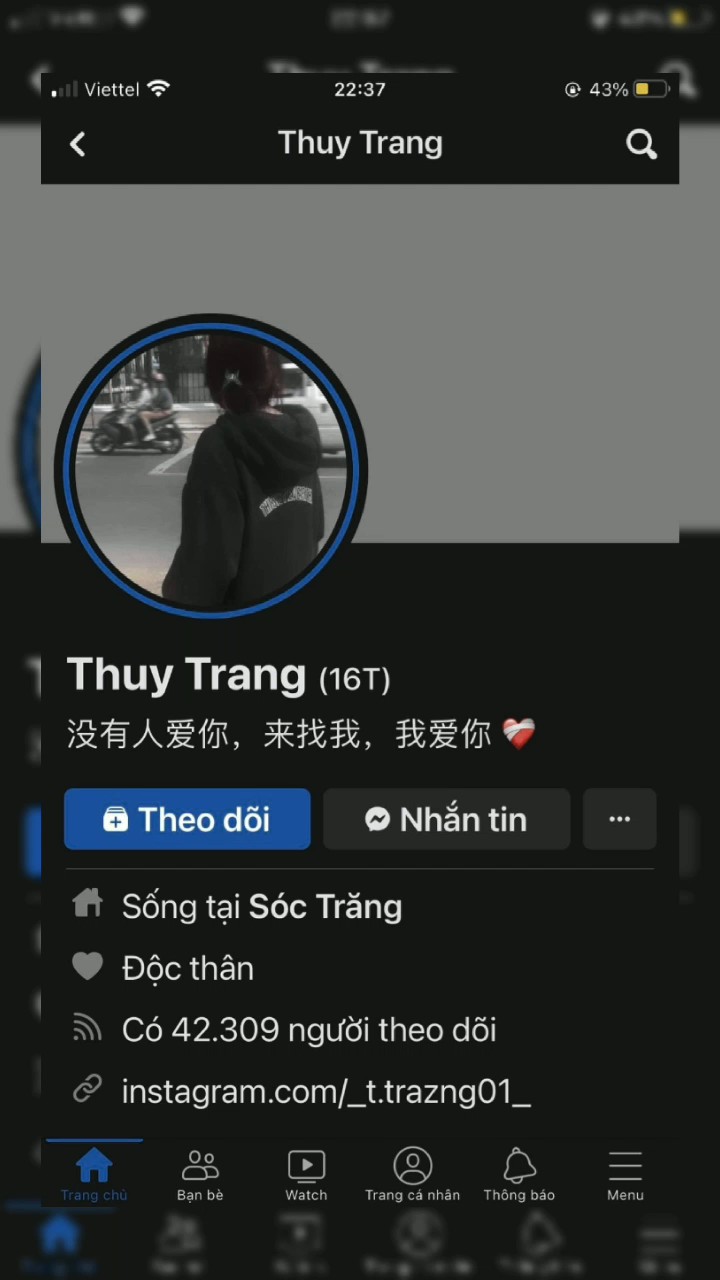Image resolution: width=720 pixels, height=1280 pixels.
Task: Go back using the header arrow
Action: click(x=77, y=144)
